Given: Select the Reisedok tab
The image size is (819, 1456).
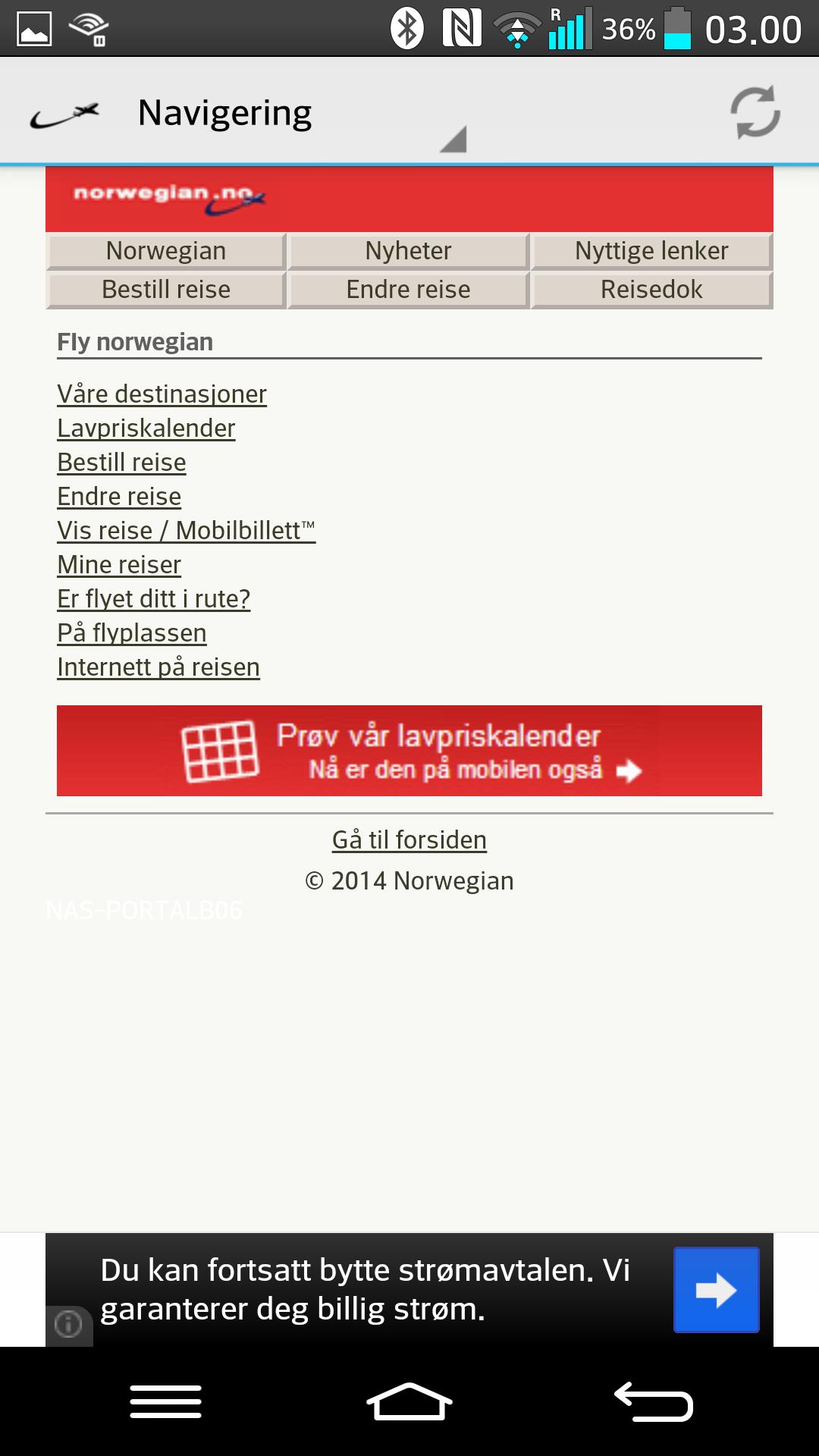Looking at the screenshot, I should coord(651,289).
